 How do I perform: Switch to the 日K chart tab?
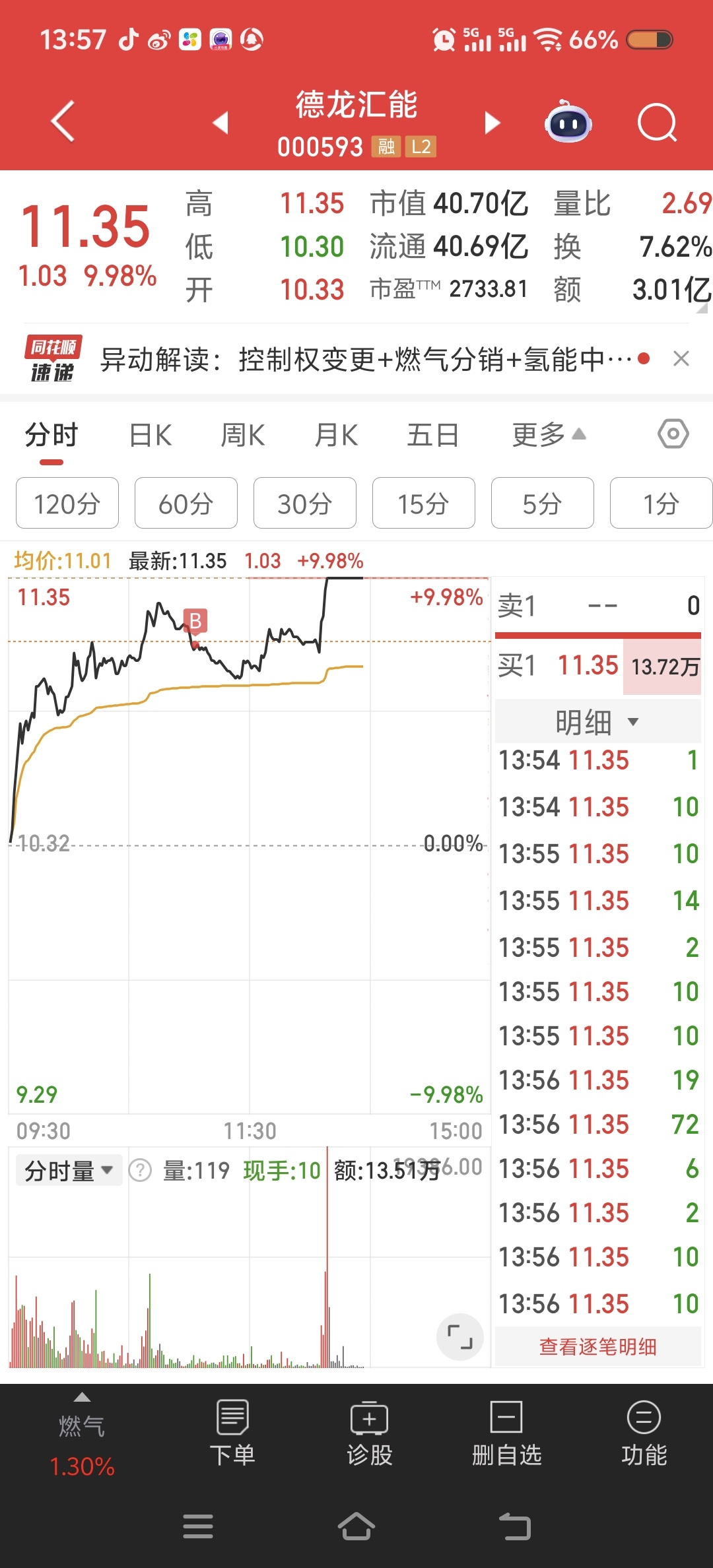(x=151, y=436)
